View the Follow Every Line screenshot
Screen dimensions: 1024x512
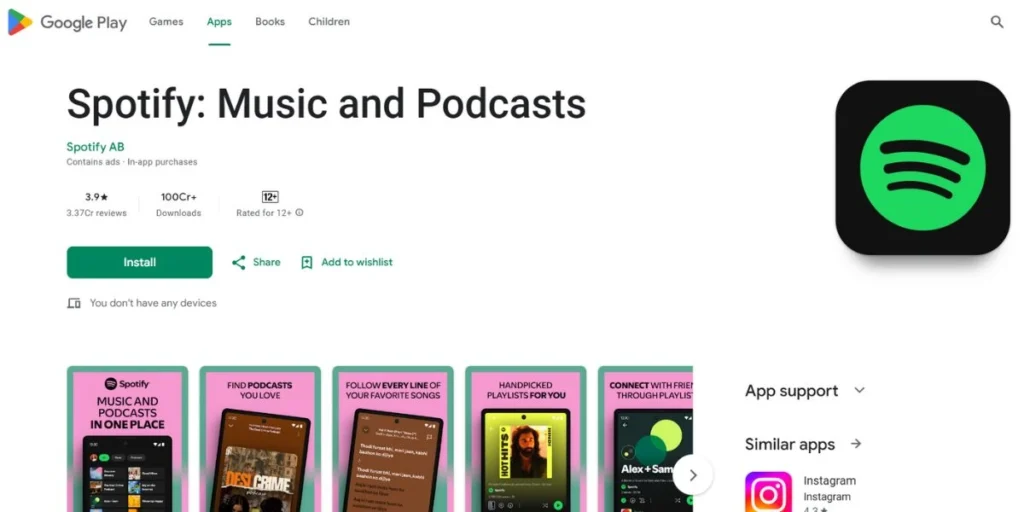tap(393, 440)
